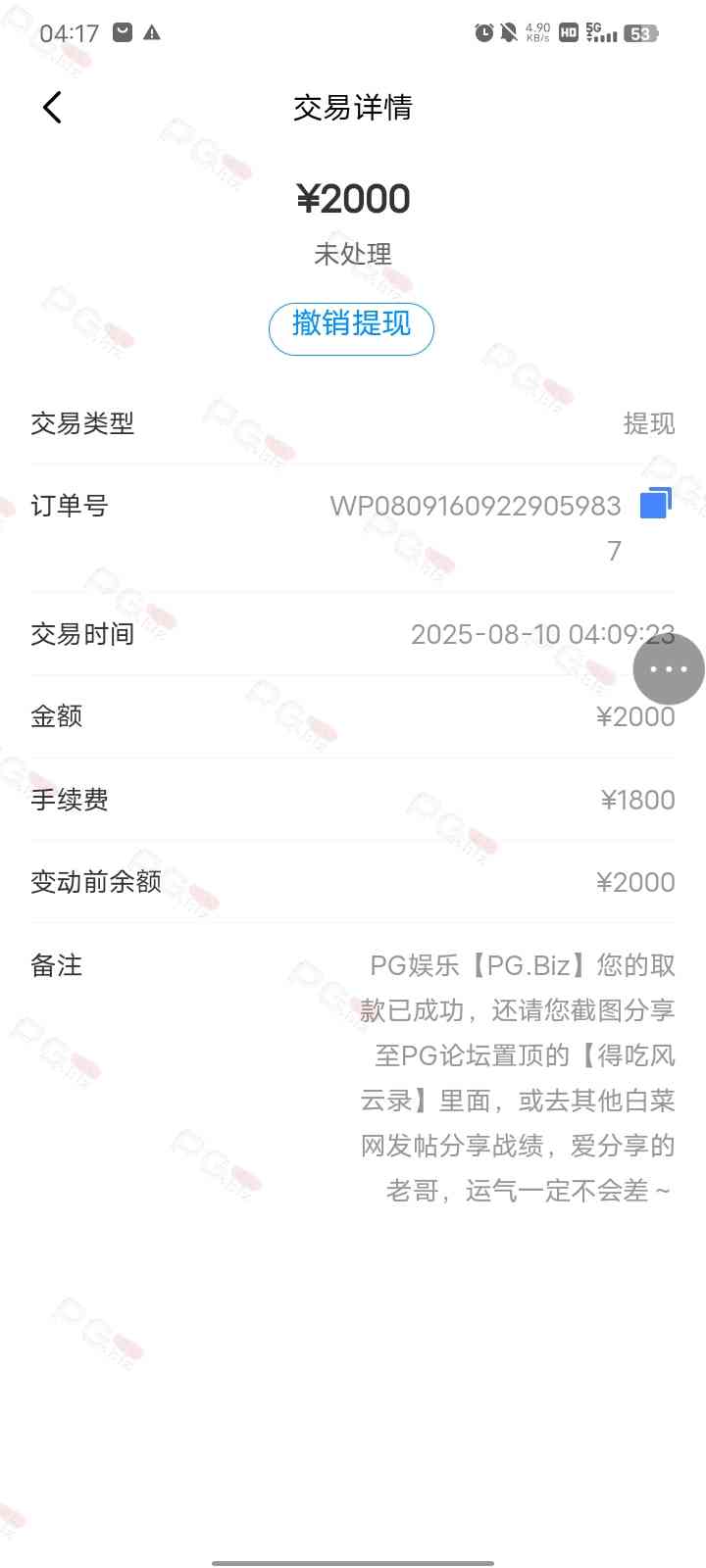Go back from the 交易详情 page
Viewport: 706px width, 1568px height.
53,107
